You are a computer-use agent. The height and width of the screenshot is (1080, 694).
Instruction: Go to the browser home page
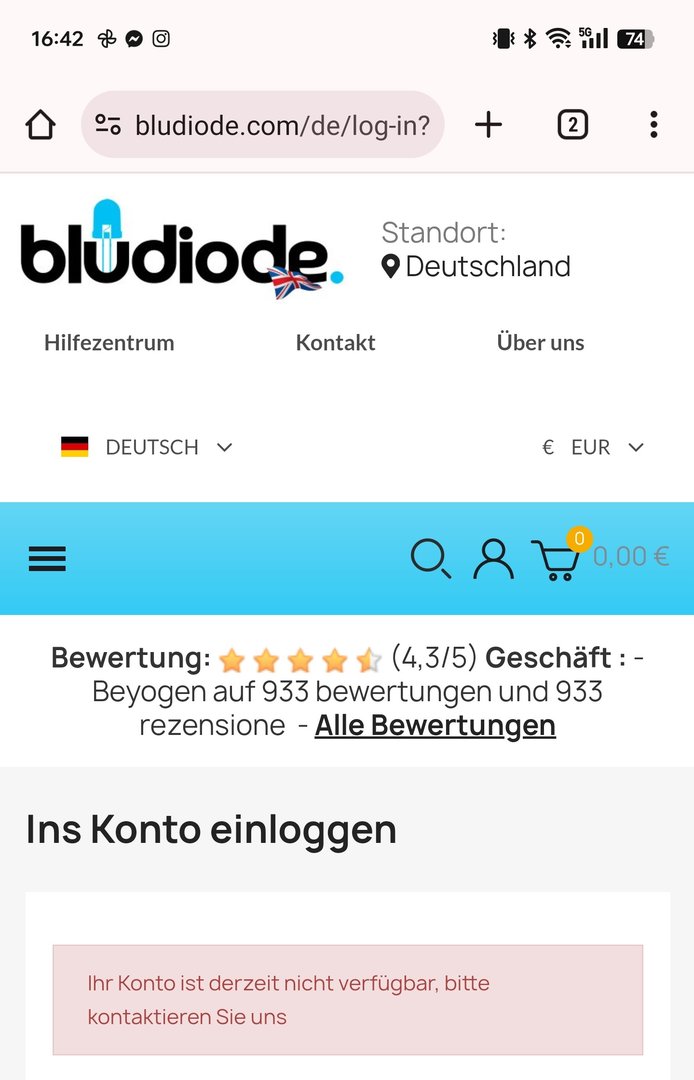pyautogui.click(x=40, y=125)
